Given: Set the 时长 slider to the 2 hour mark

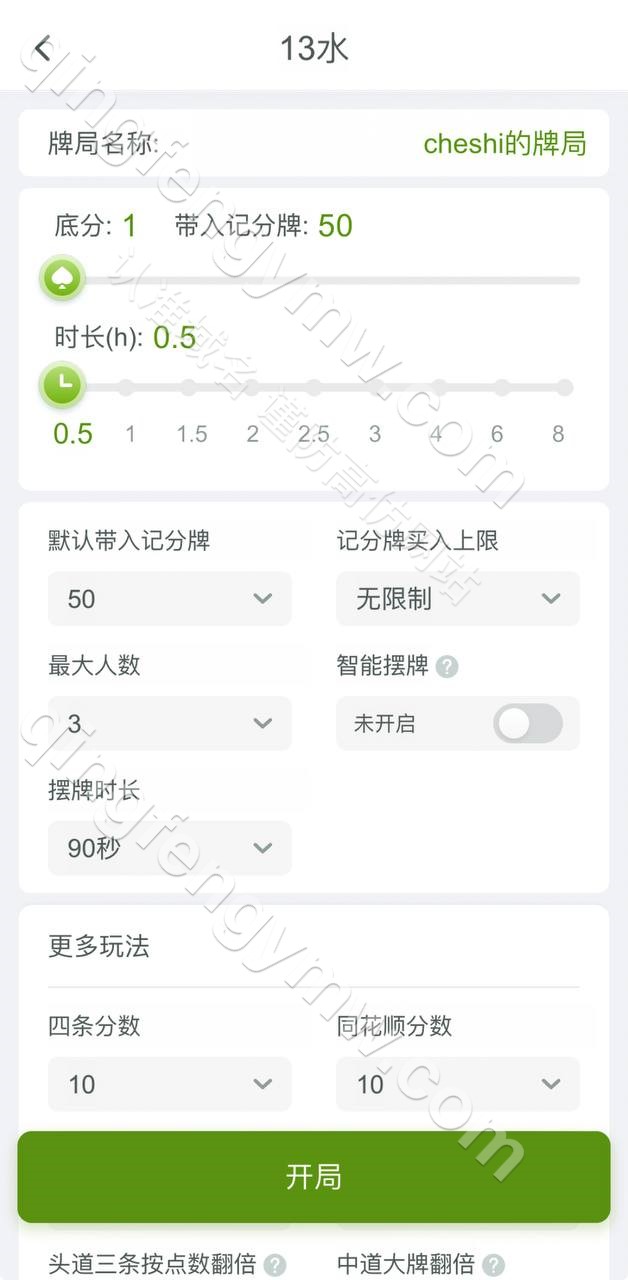Looking at the screenshot, I should [252, 387].
